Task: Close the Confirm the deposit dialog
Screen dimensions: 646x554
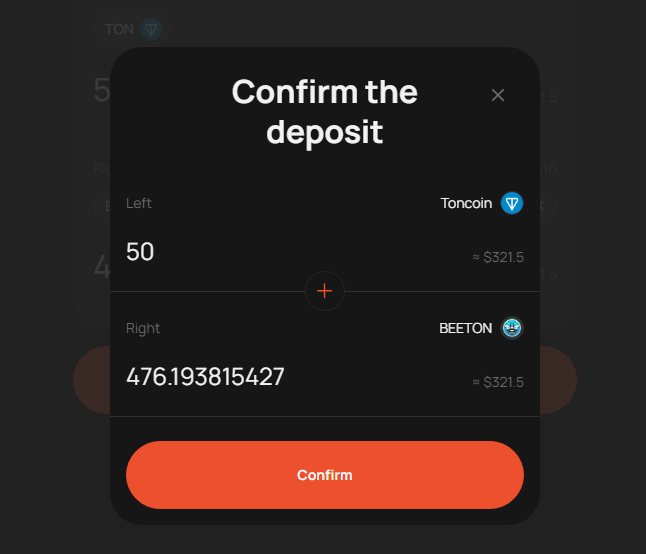Action: click(498, 95)
